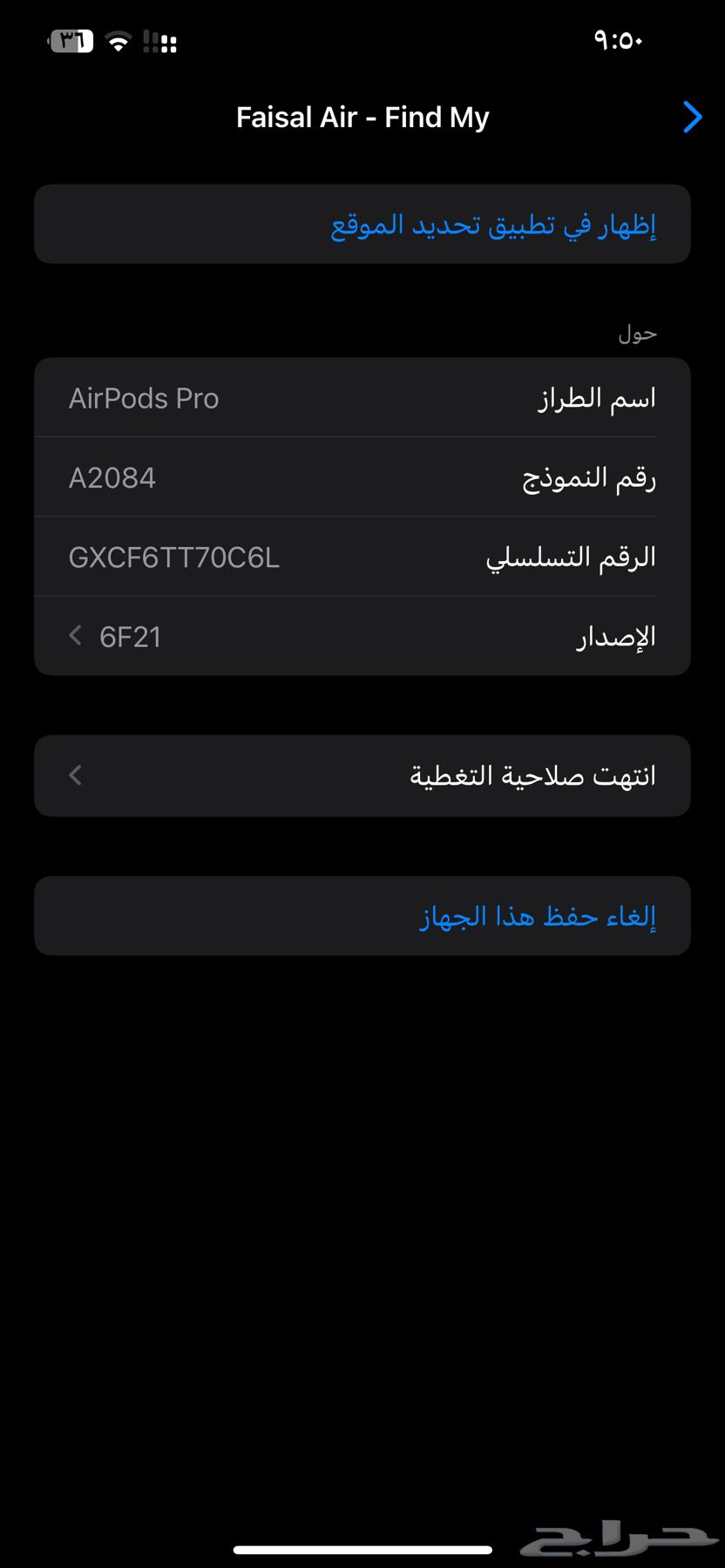Image resolution: width=725 pixels, height=1568 pixels.
Task: Expand the انتهت صلاحية التغطية coverage section
Action: point(362,774)
